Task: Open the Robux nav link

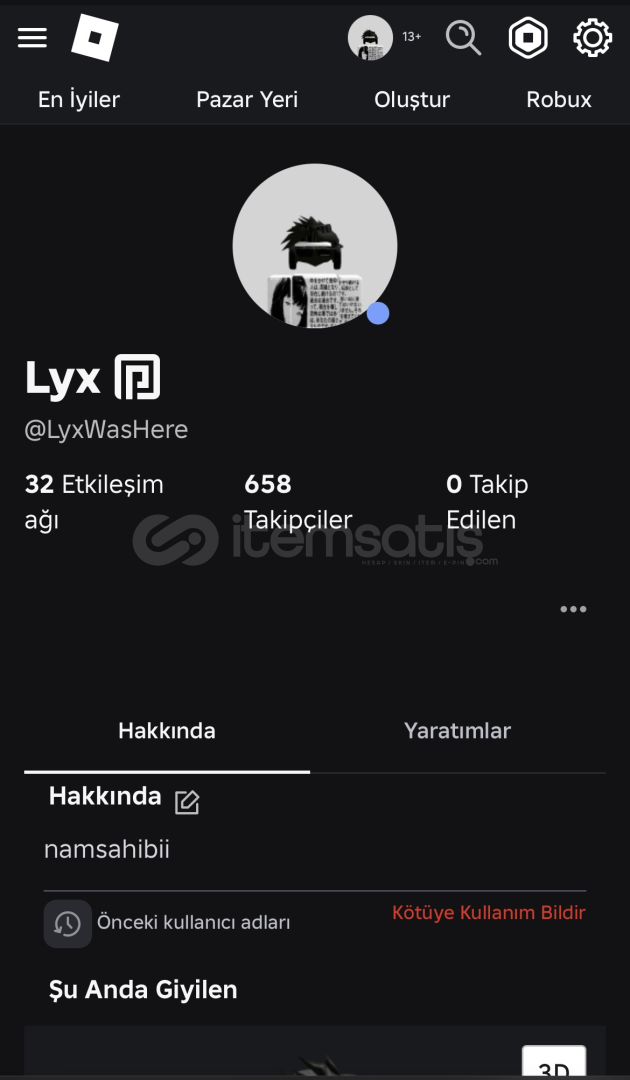Action: click(x=559, y=99)
